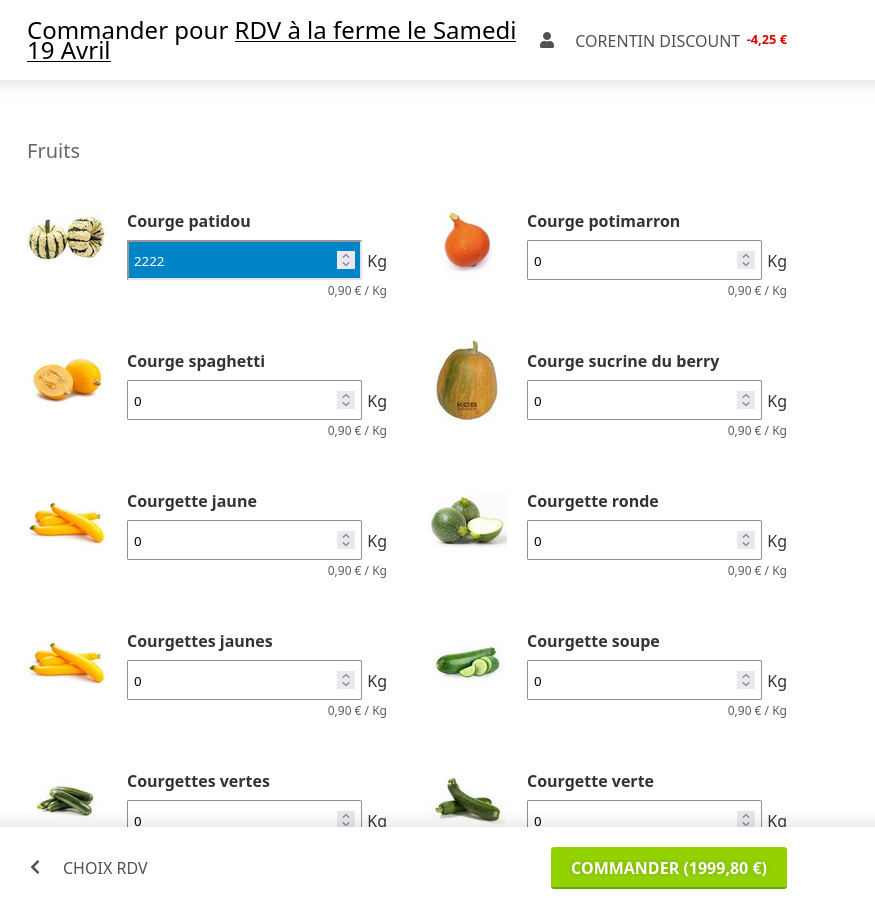
Task: Tap the Courgette soupe quantity field
Action: [632, 681]
